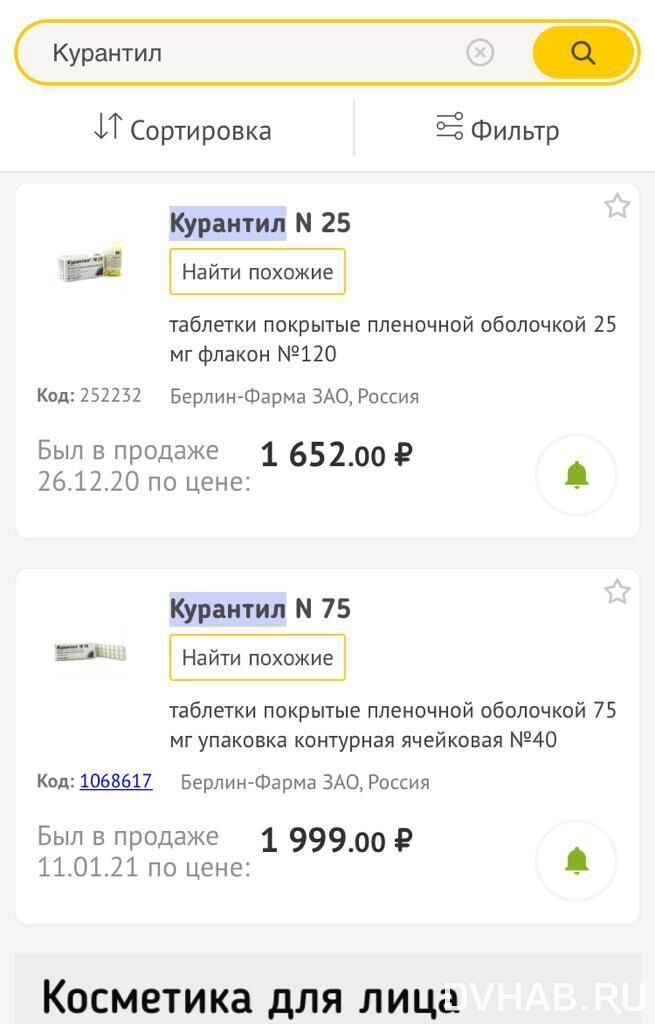Find similar items to Курантил N 25
This screenshot has width=655, height=1024.
[257, 272]
